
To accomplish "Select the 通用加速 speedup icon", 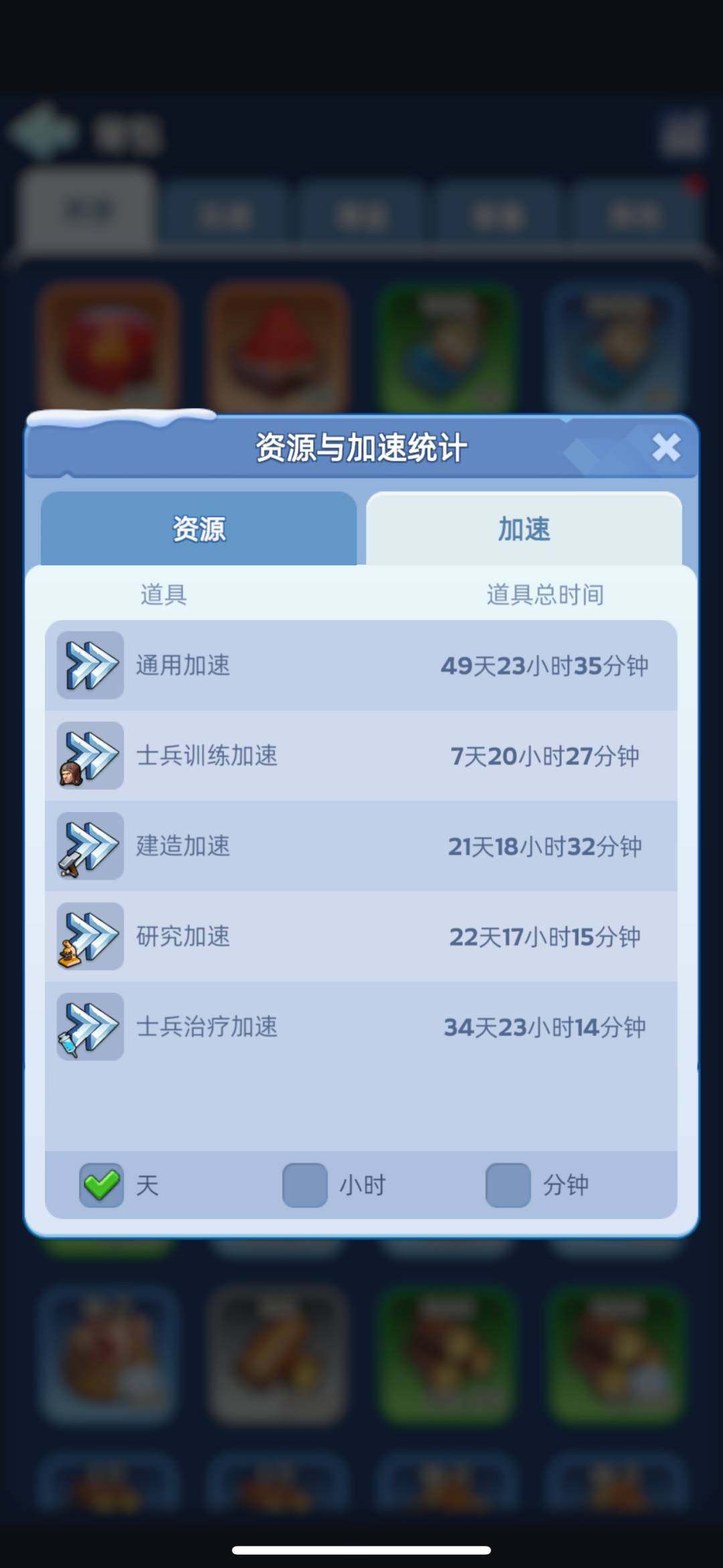I will tap(90, 664).
